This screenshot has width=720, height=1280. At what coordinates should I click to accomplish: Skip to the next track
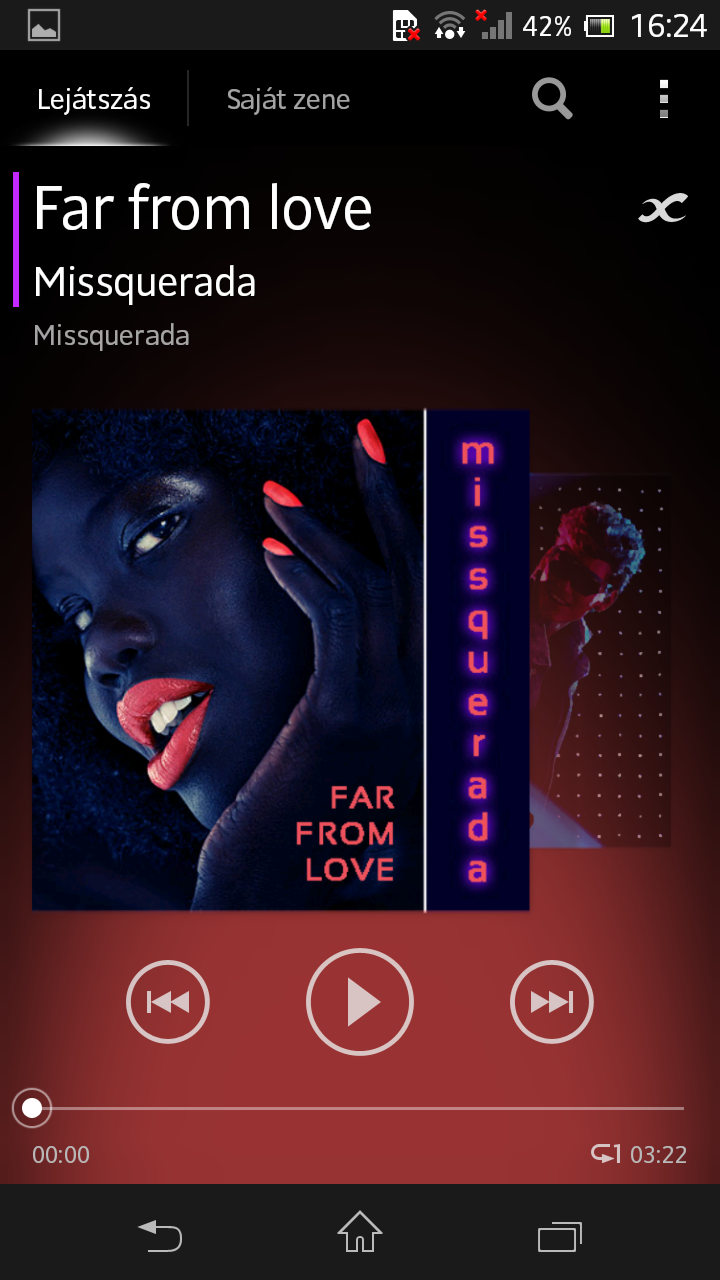tap(551, 1001)
